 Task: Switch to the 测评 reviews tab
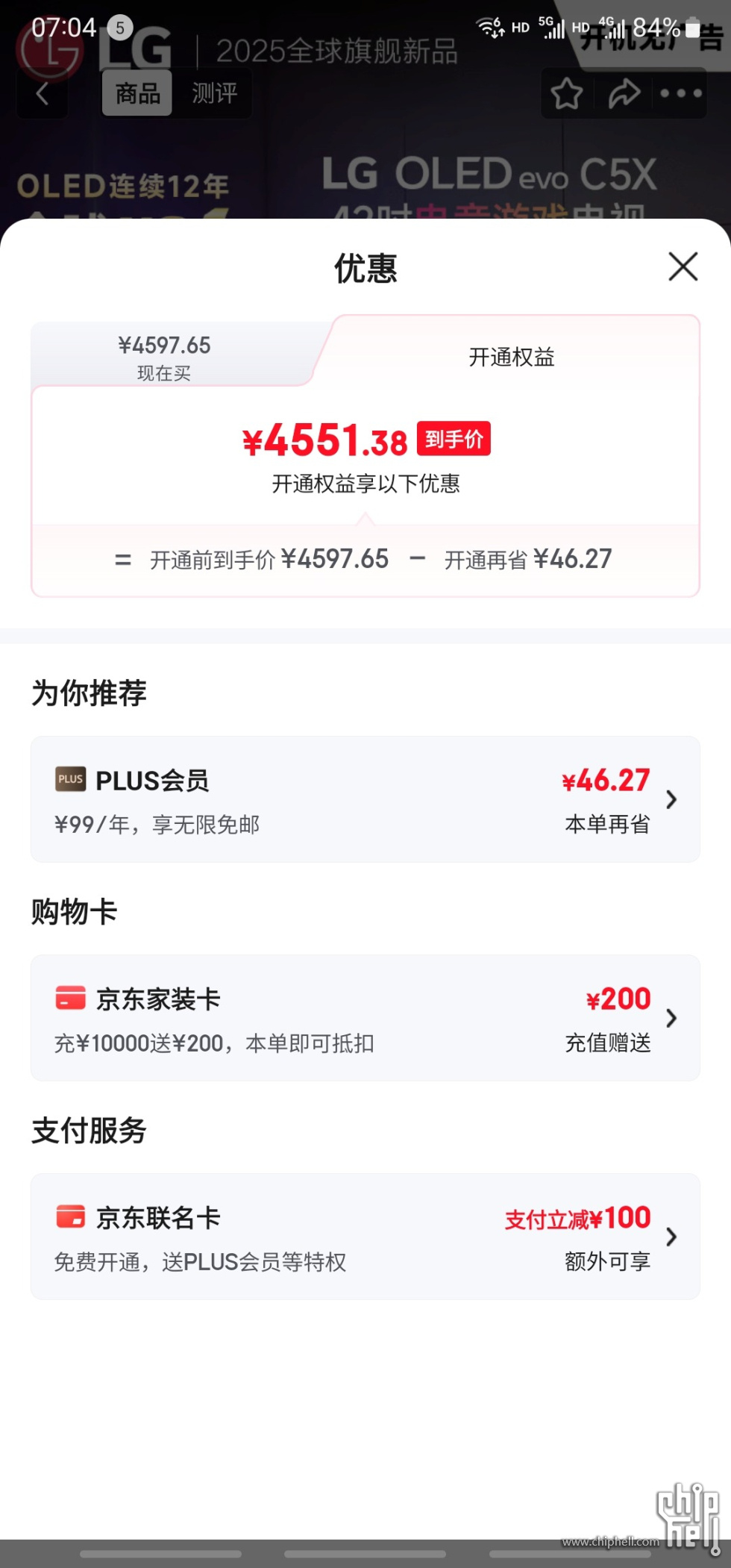point(214,93)
